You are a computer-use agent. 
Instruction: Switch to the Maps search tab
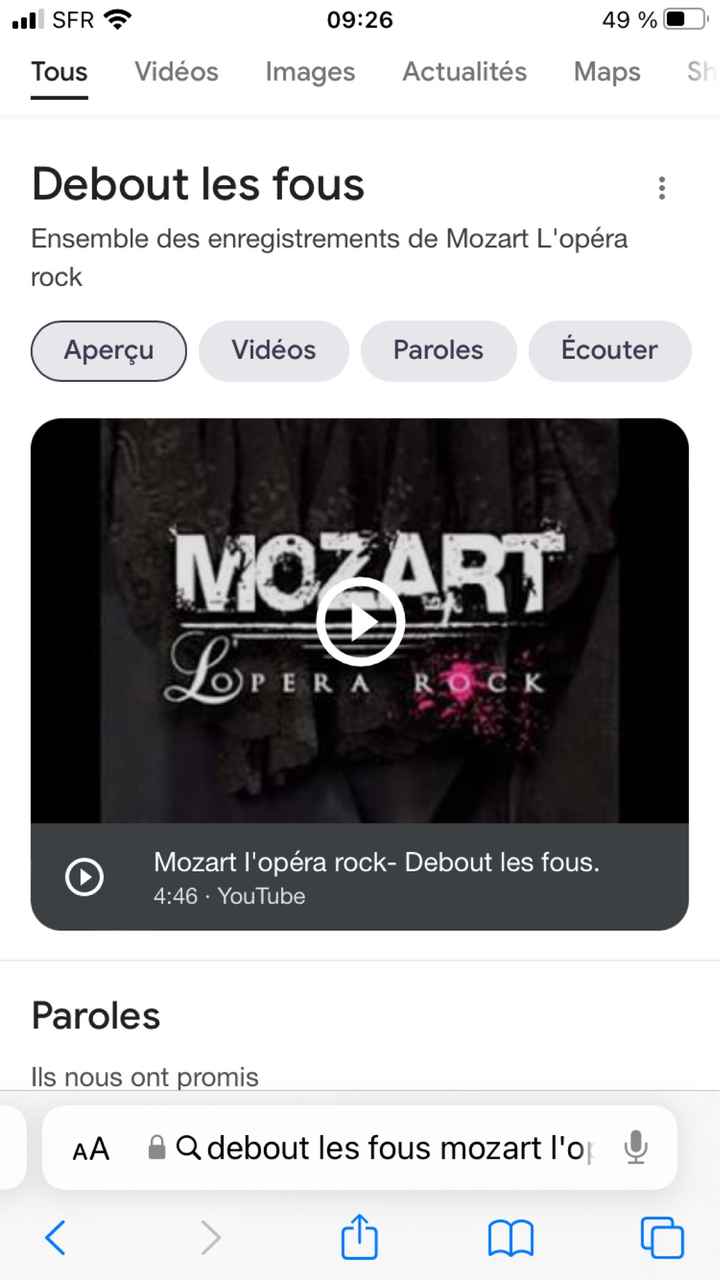606,72
